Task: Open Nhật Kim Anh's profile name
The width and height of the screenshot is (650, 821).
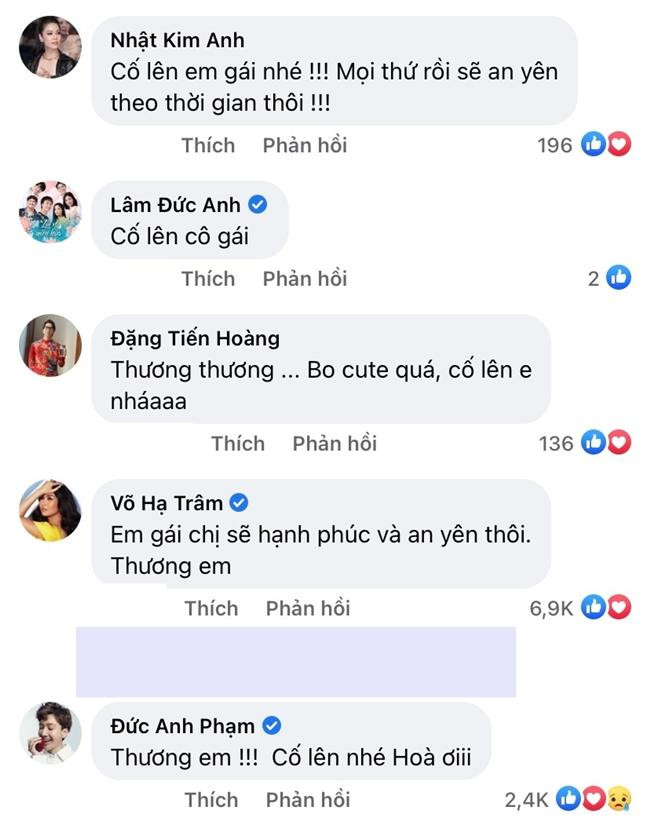Action: 175,41
